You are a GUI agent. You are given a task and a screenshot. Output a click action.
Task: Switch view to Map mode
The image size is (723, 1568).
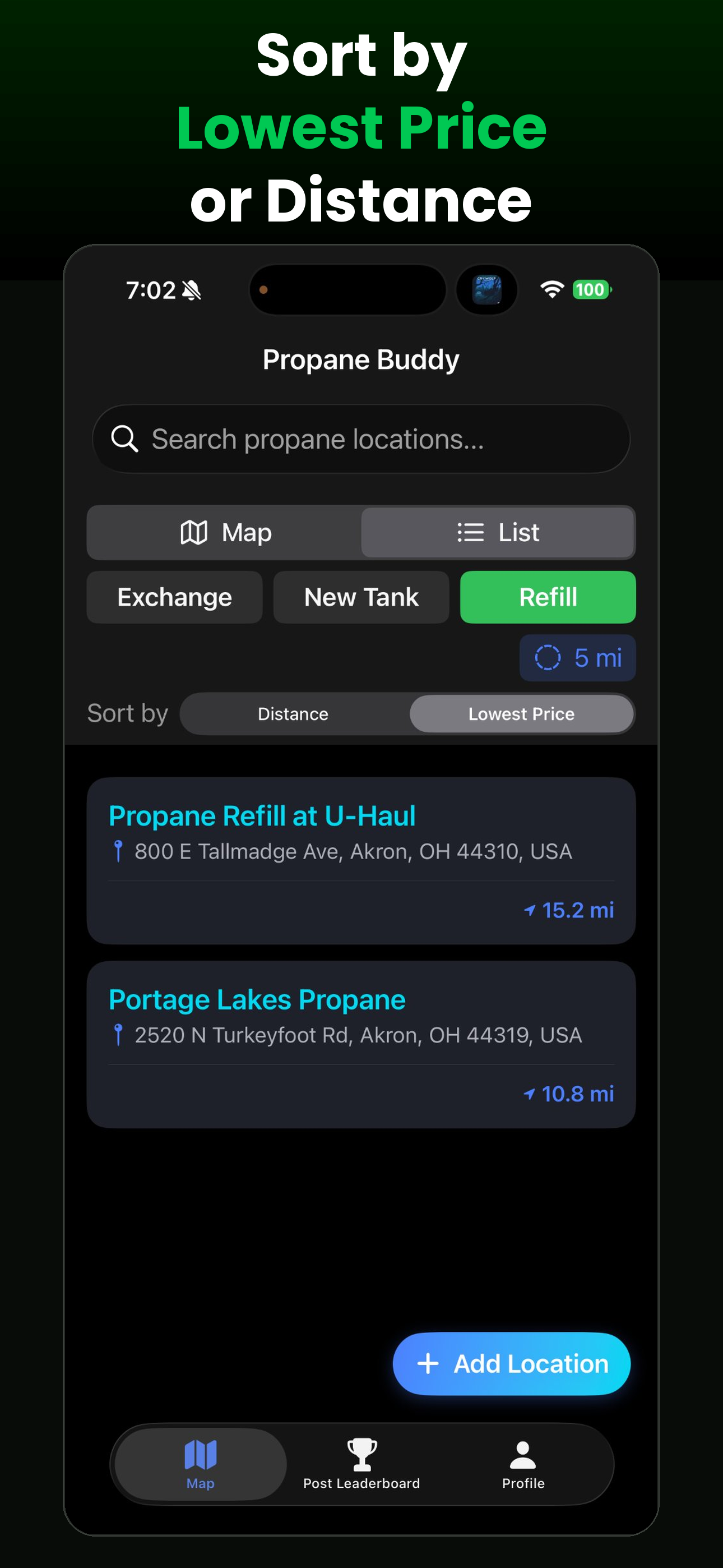tap(224, 532)
